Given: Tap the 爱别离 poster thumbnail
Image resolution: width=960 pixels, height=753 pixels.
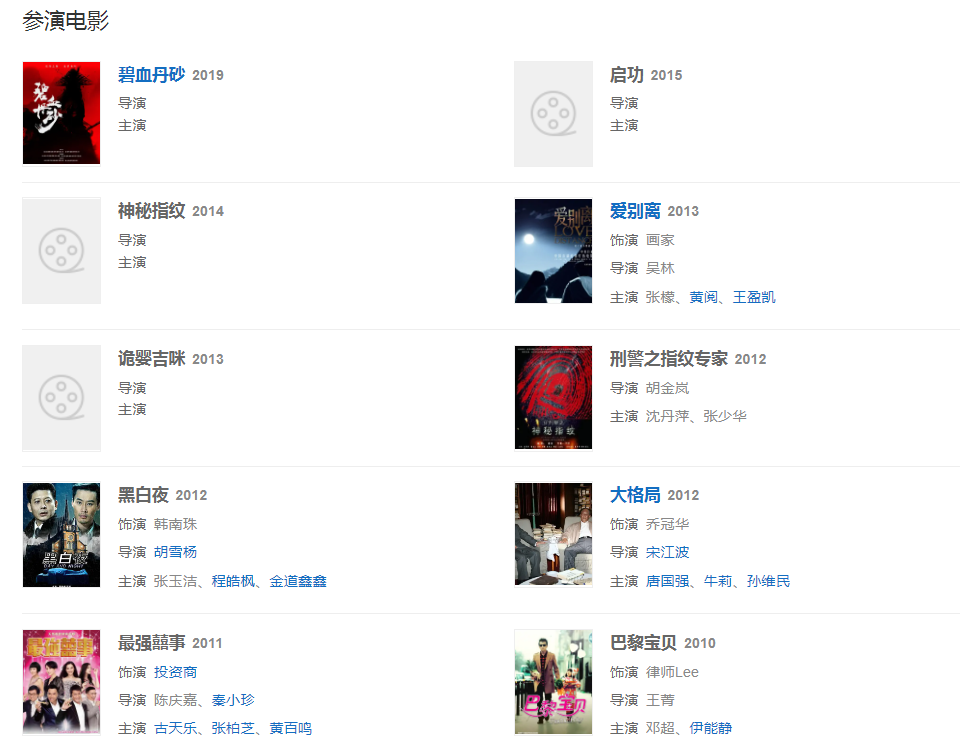Looking at the screenshot, I should [x=553, y=251].
